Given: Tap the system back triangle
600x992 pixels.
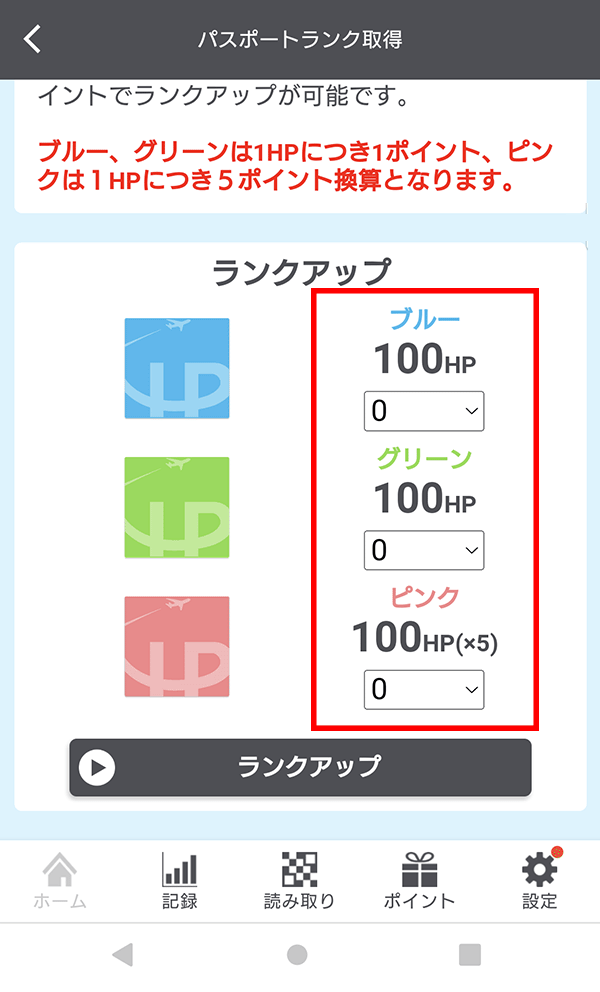Looking at the screenshot, I should pos(123,955).
